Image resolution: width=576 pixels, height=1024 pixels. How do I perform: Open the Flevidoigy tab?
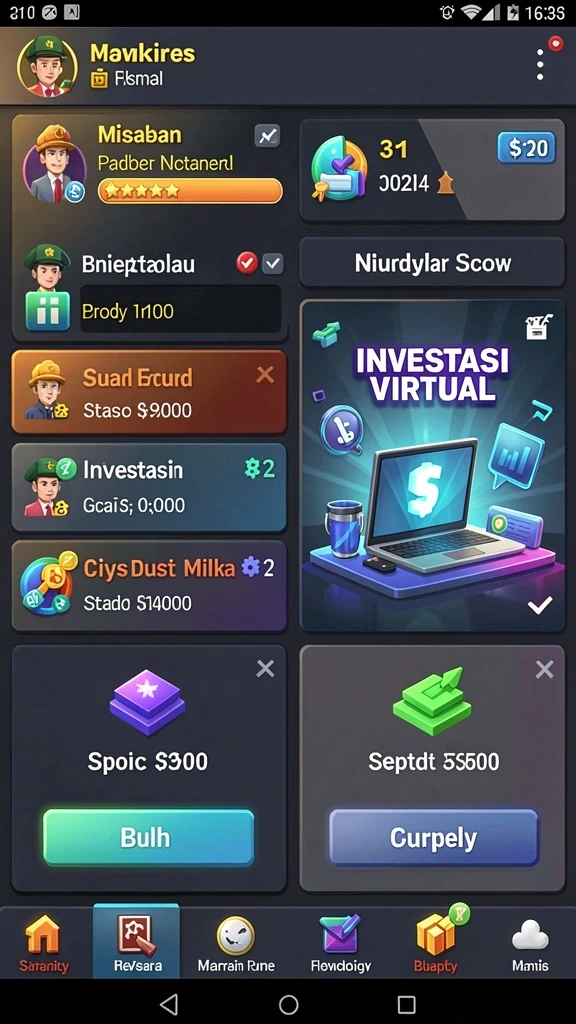340,942
